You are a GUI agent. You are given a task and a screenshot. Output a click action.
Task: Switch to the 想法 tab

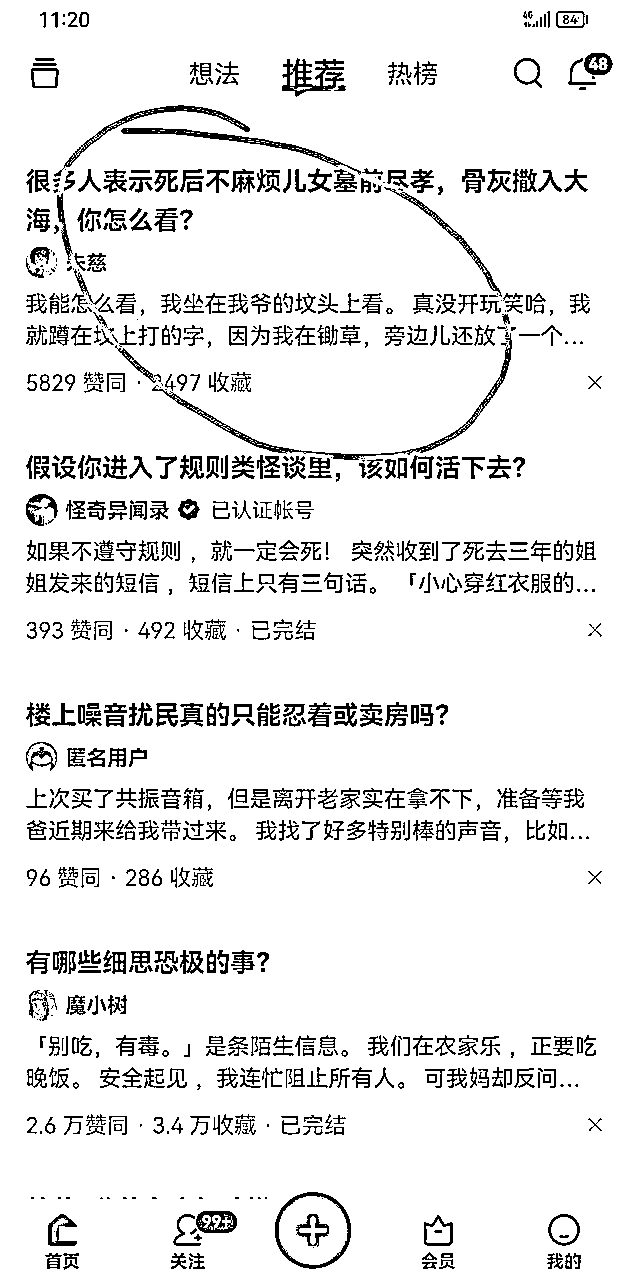(214, 74)
